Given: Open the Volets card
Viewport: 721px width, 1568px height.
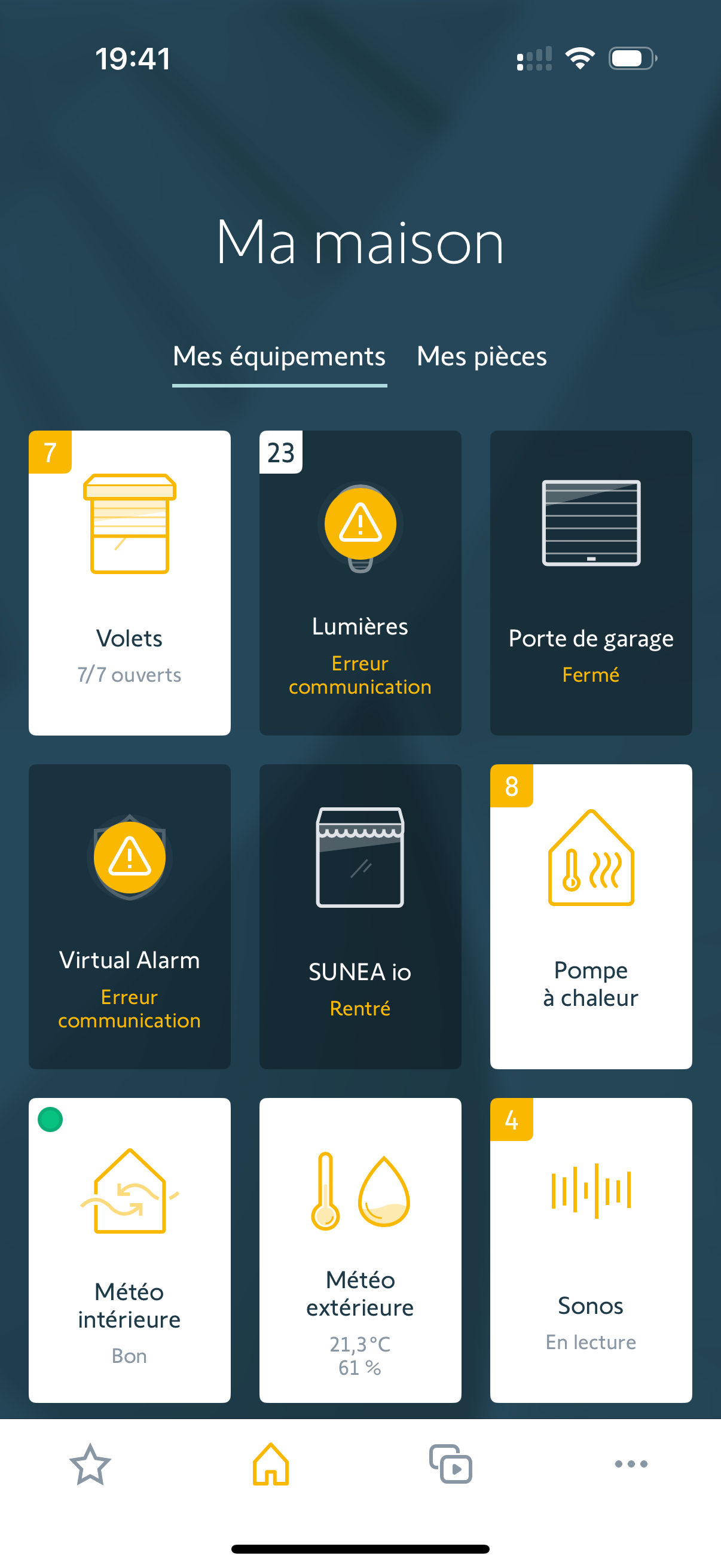Looking at the screenshot, I should click(130, 582).
